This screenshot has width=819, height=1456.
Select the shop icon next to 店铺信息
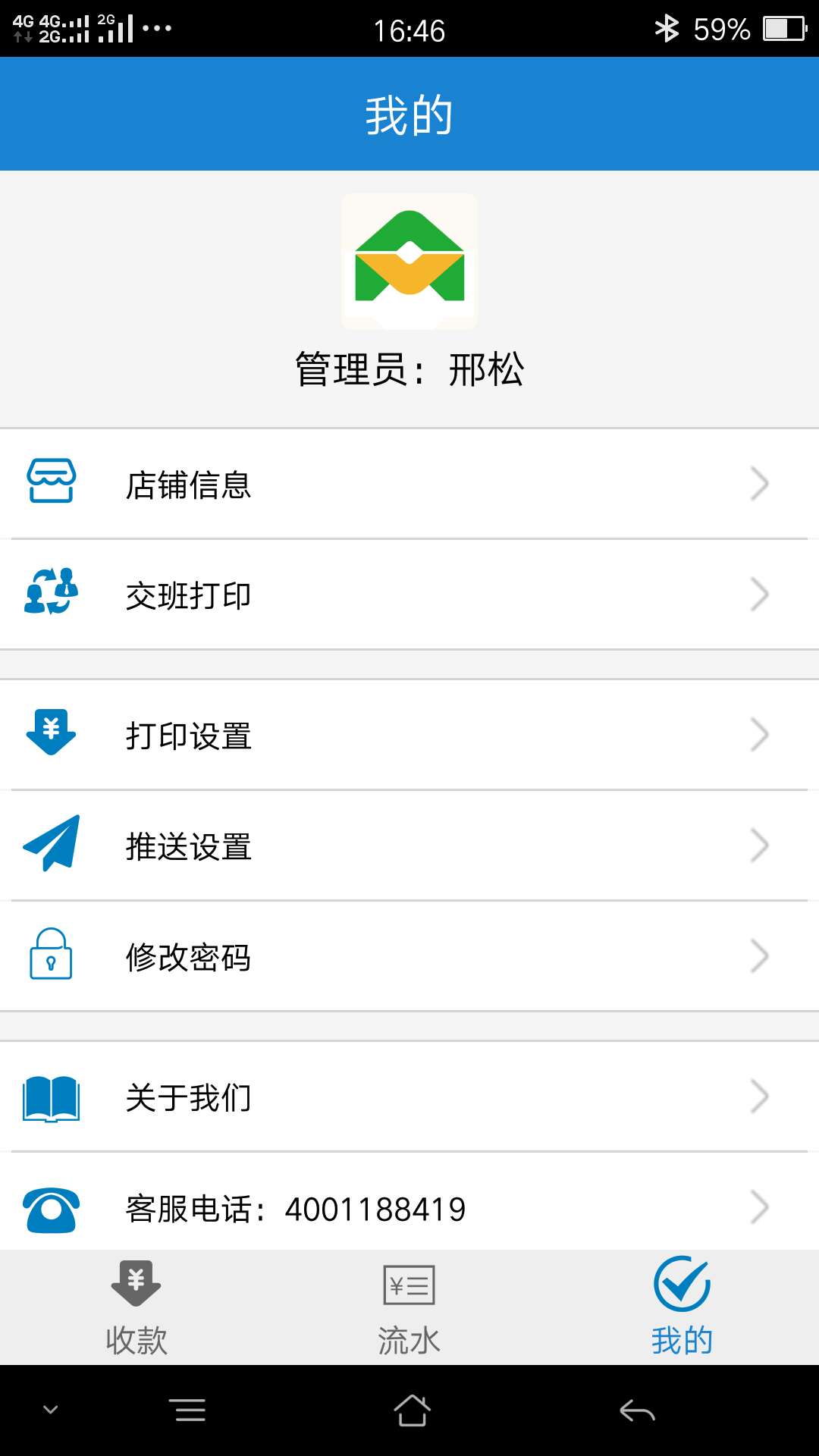[x=50, y=482]
